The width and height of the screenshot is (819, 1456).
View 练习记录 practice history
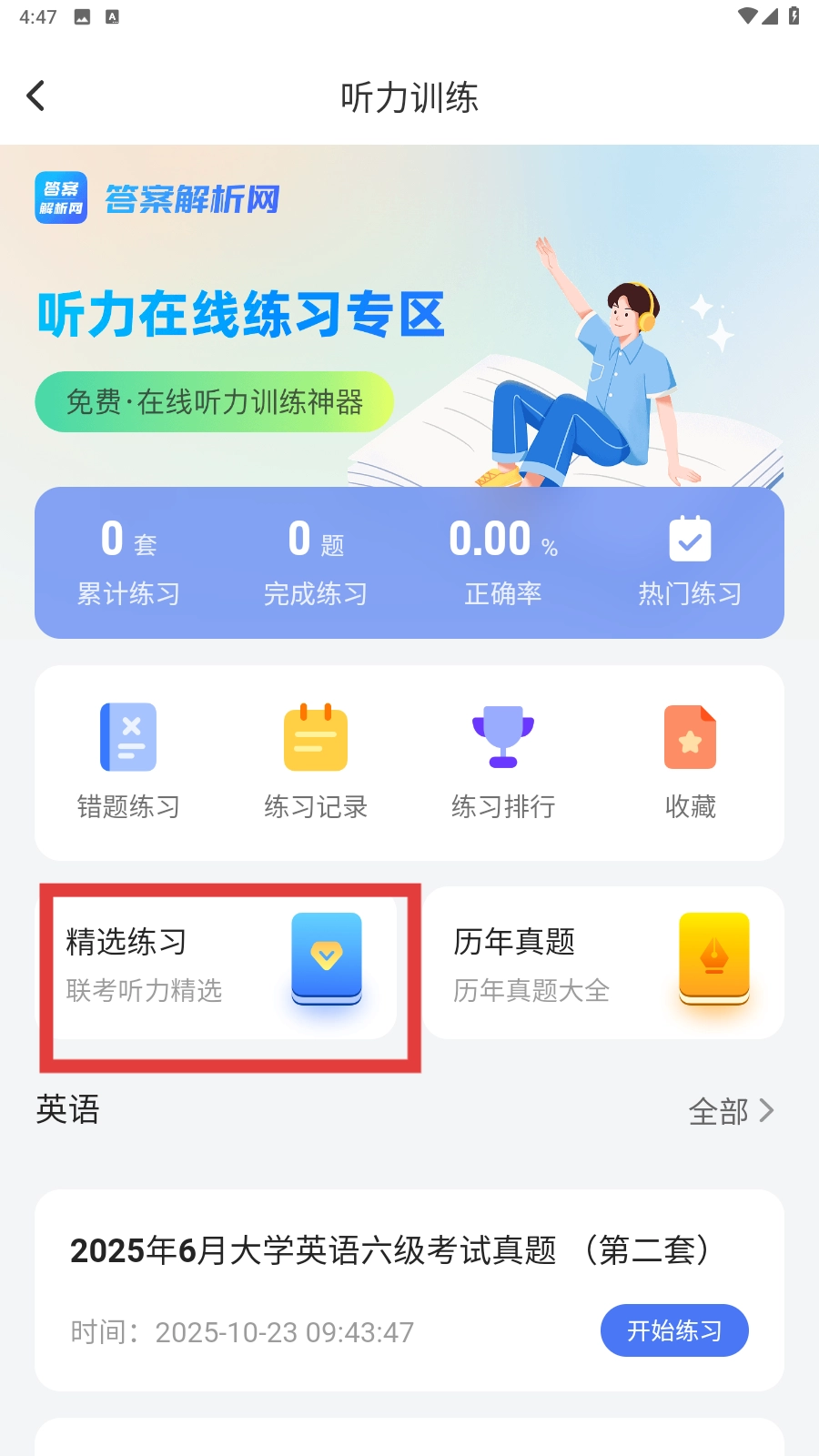(x=315, y=762)
